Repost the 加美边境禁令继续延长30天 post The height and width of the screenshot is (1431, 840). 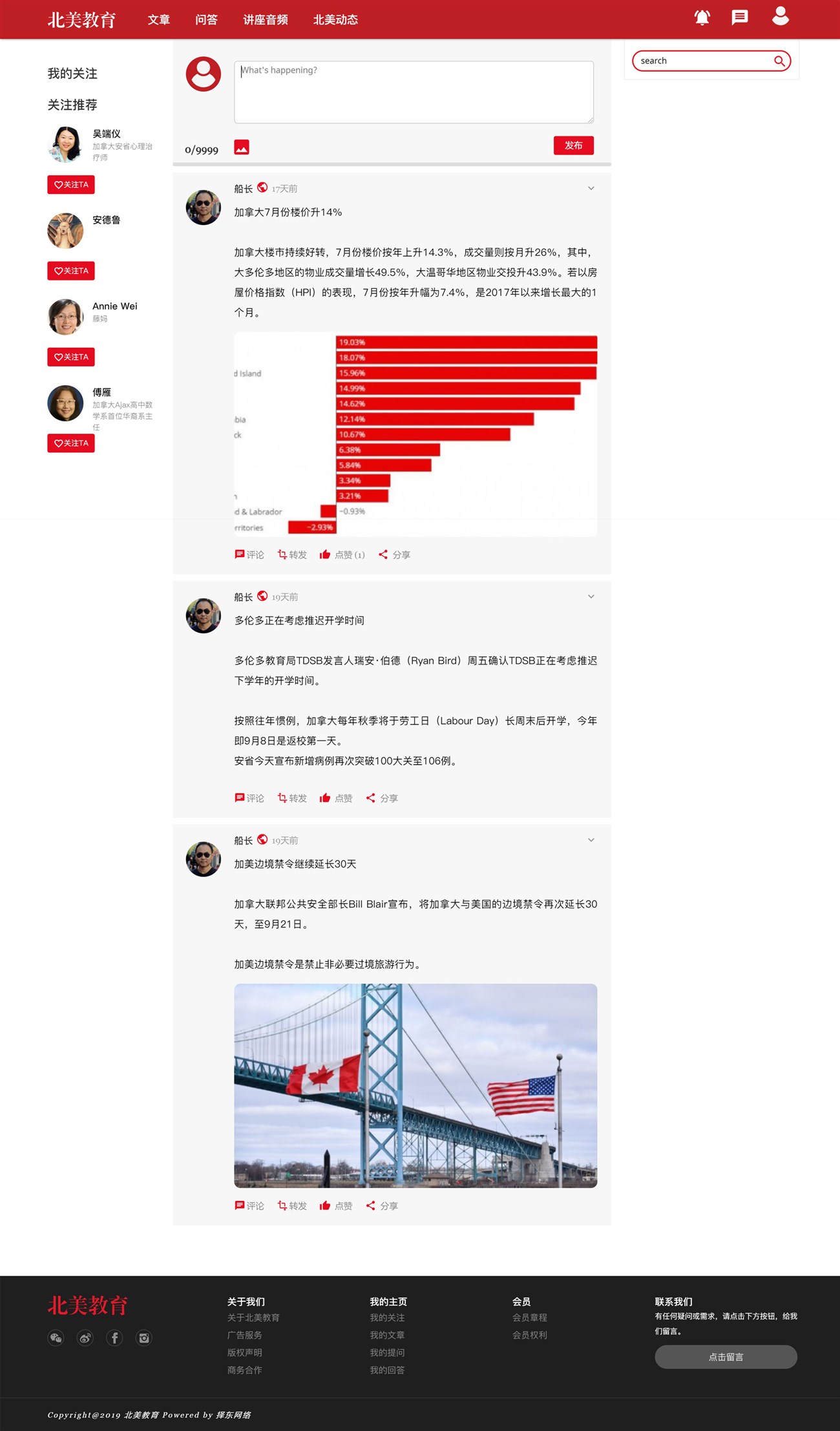click(292, 1206)
